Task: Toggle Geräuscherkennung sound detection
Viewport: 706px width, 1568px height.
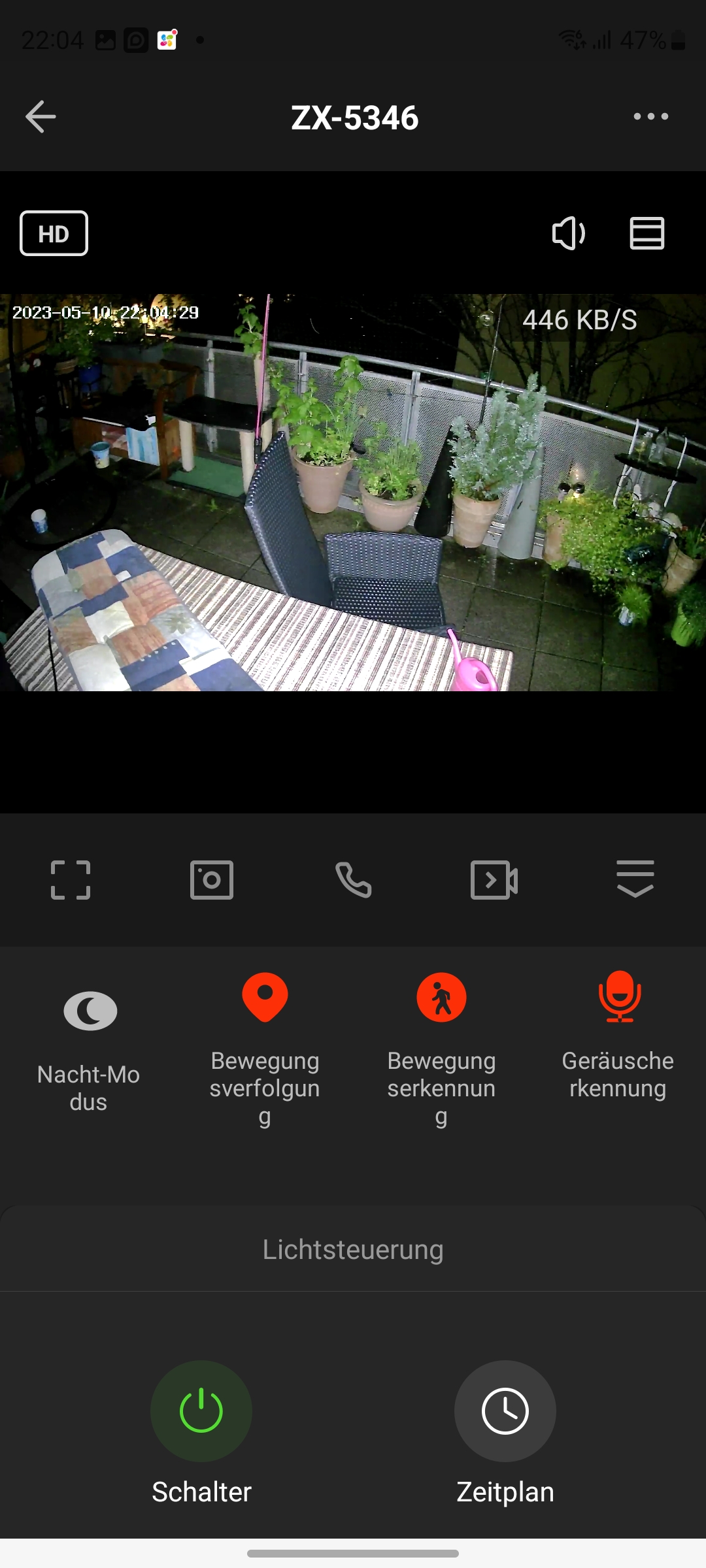Action: pyautogui.click(x=618, y=998)
